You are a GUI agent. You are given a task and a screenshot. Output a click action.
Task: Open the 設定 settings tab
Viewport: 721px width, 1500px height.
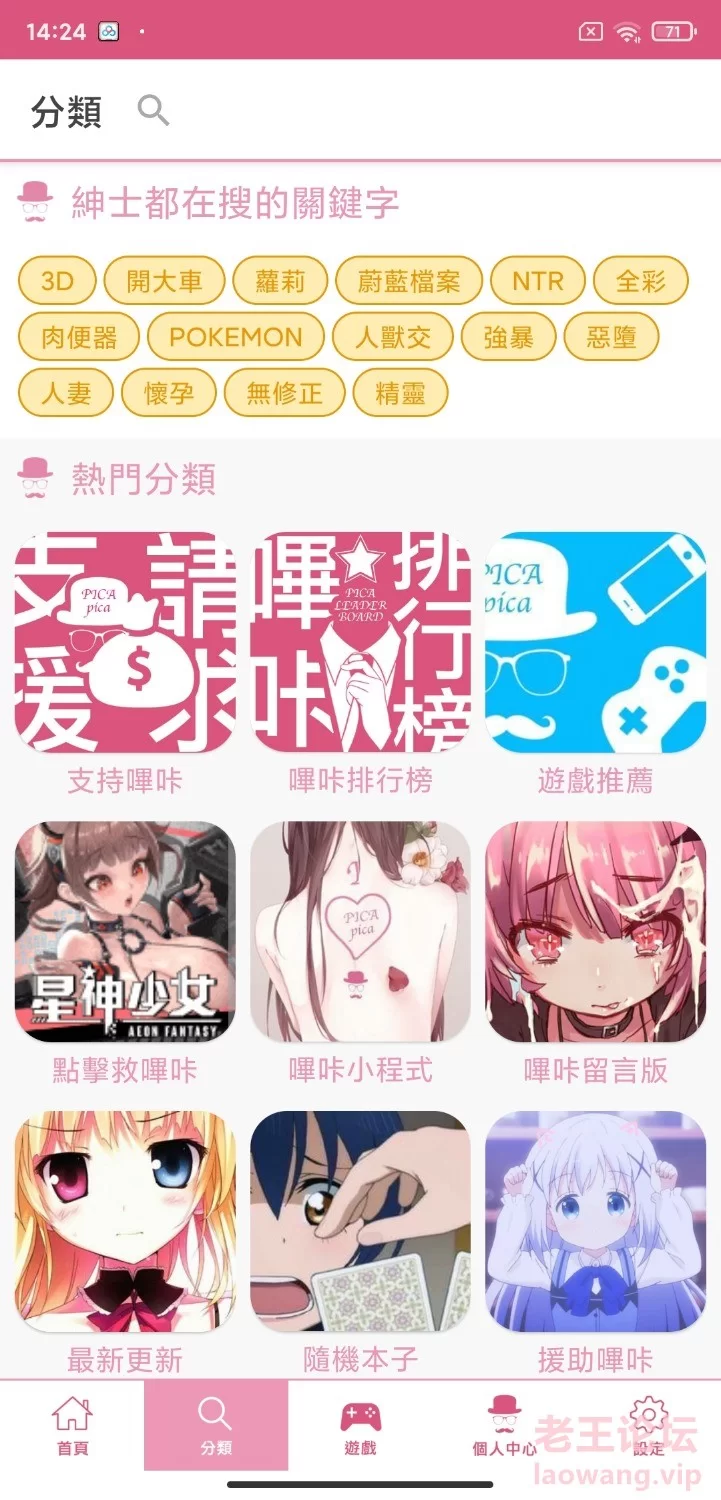pyautogui.click(x=648, y=1425)
